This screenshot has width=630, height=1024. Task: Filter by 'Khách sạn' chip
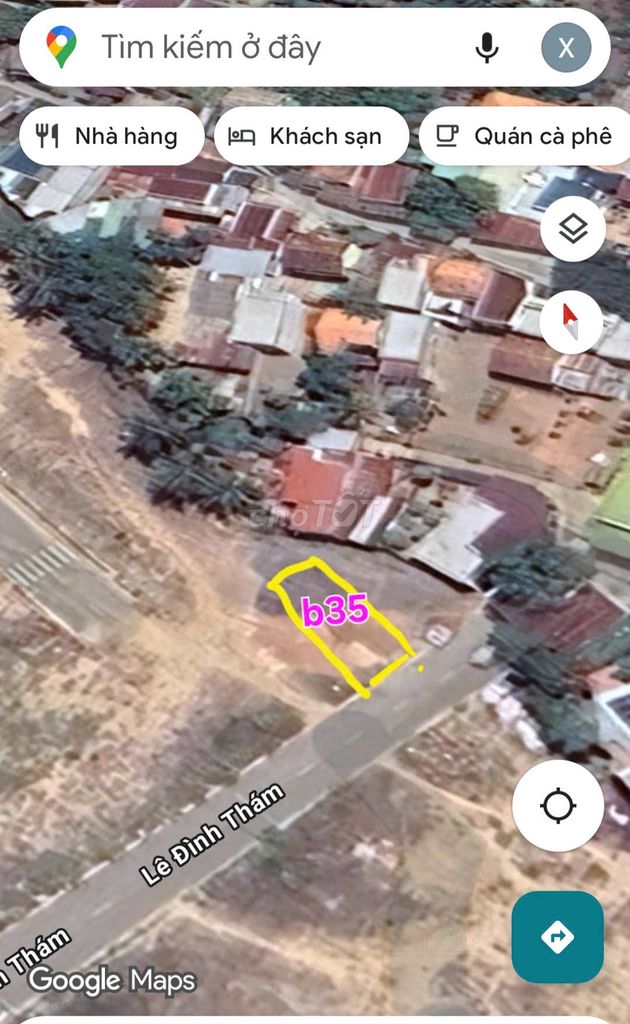[311, 136]
